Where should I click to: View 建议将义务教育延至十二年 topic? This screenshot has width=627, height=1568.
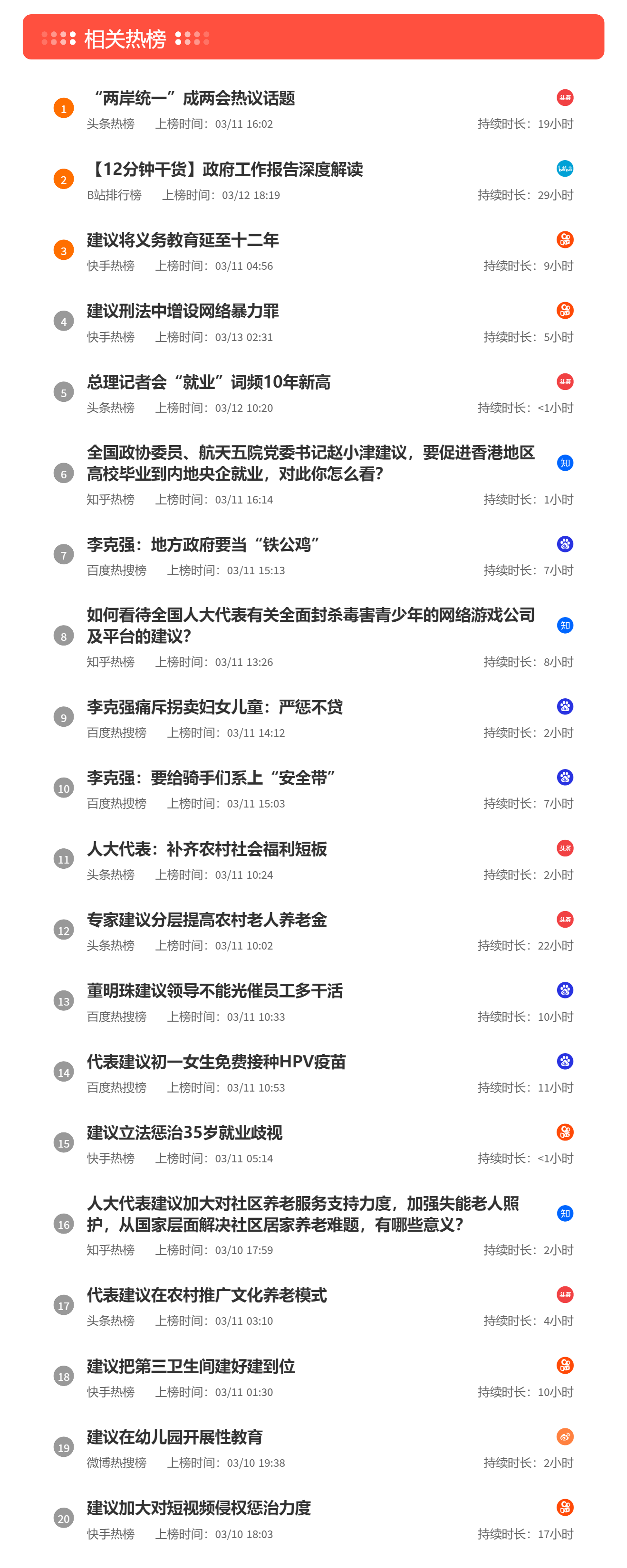pyautogui.click(x=183, y=240)
